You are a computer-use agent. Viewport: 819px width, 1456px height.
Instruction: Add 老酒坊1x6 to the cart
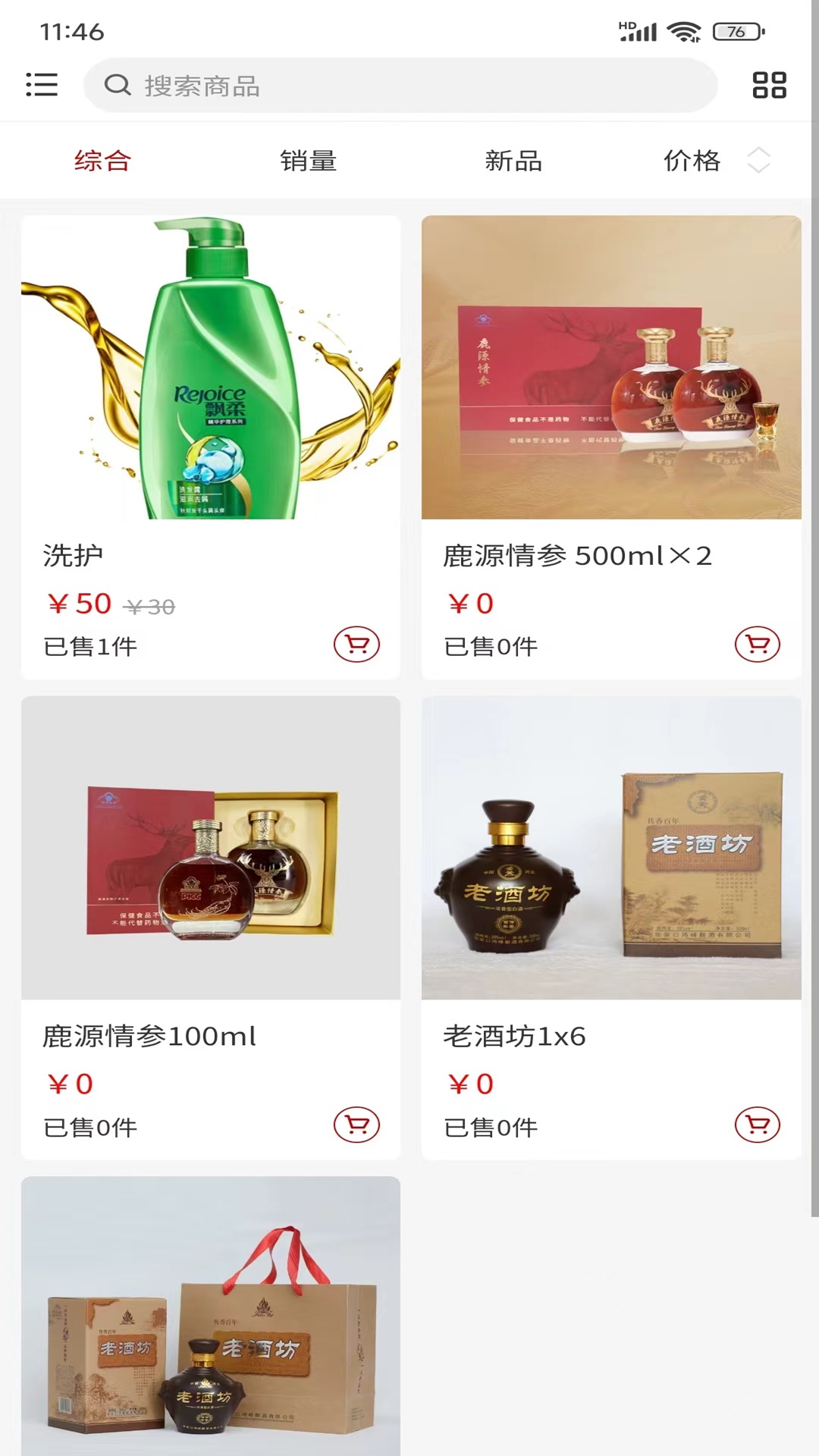pyautogui.click(x=757, y=1125)
